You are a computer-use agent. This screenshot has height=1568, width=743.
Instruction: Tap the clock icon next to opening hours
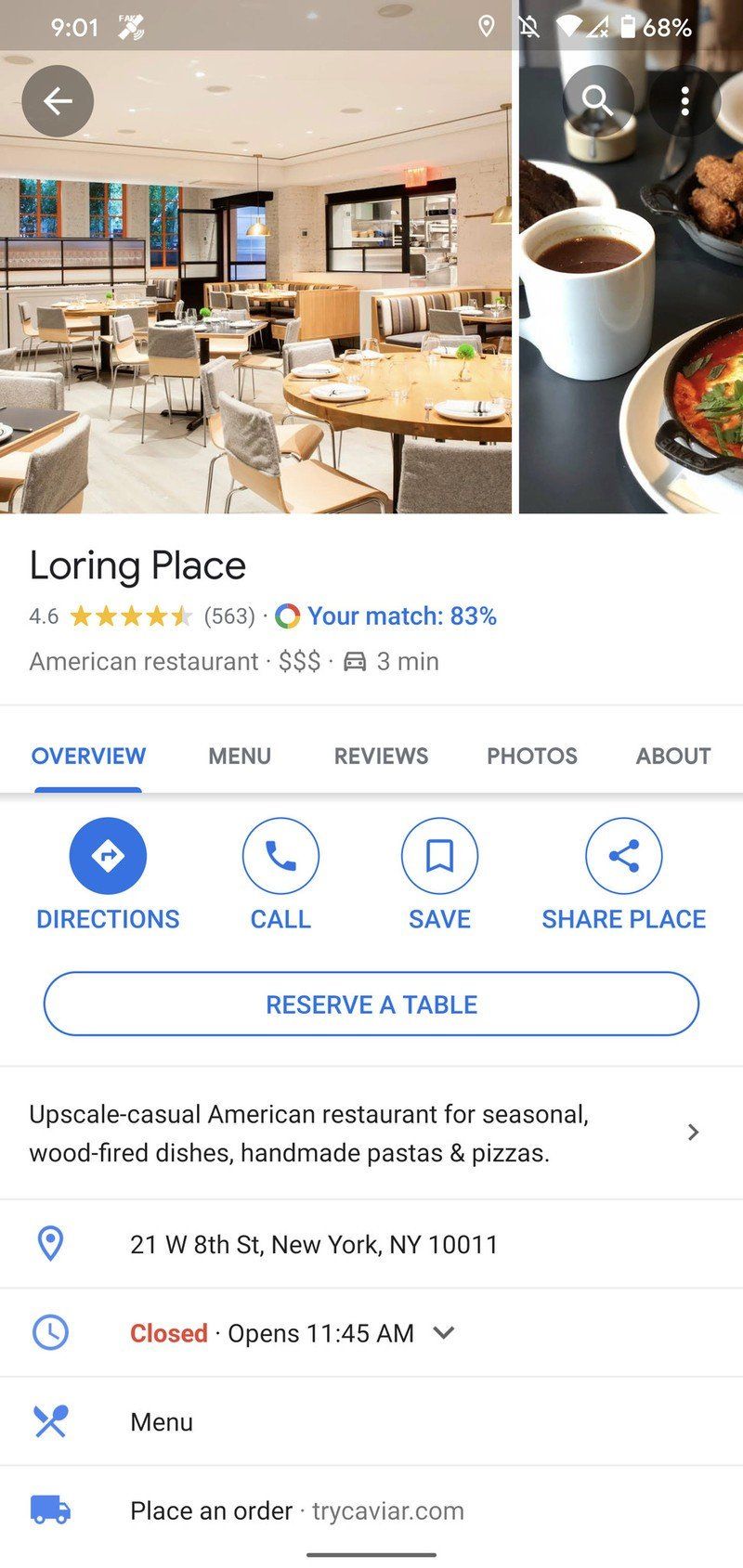[51, 1332]
